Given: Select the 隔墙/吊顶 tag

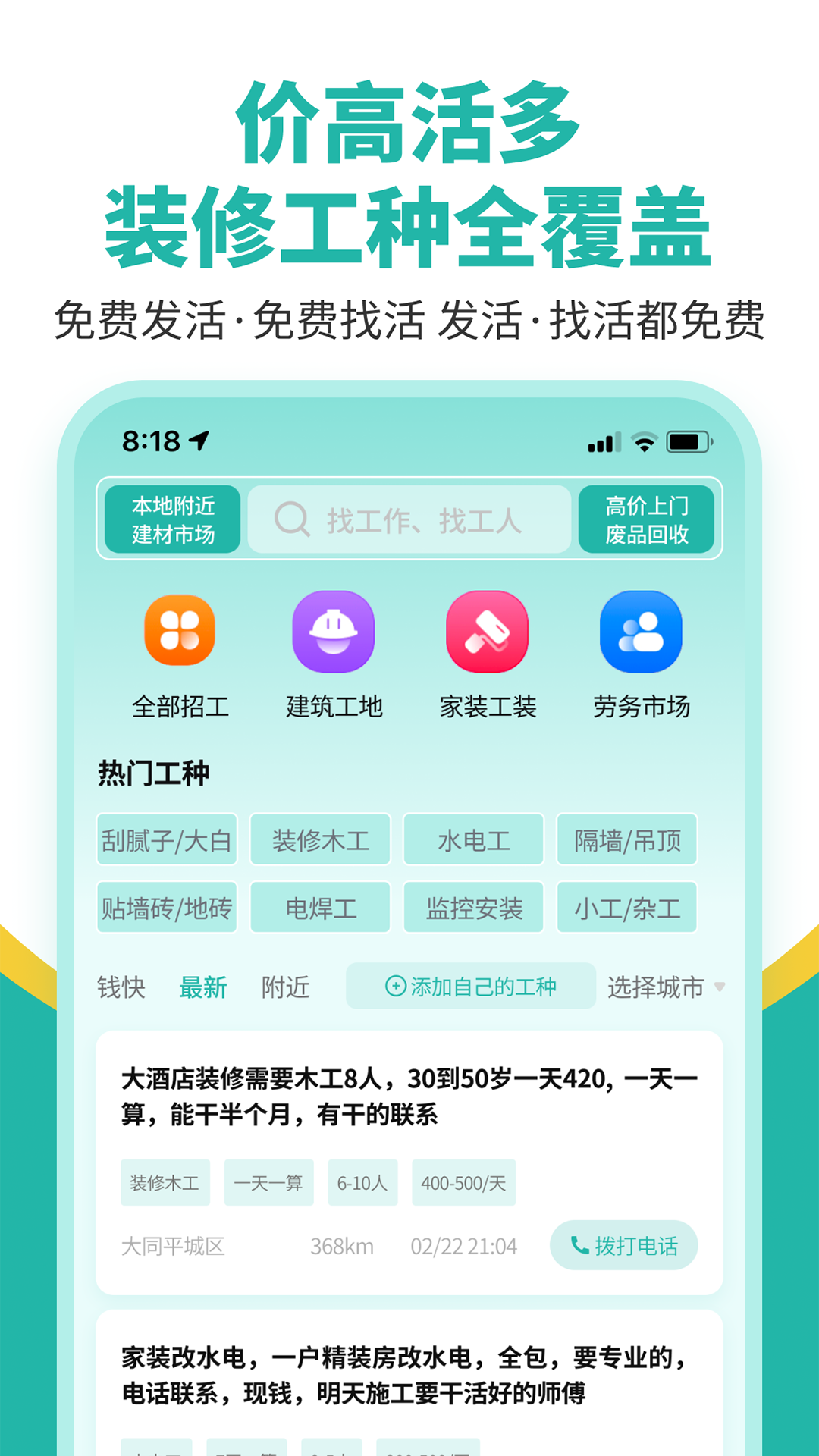Looking at the screenshot, I should 627,840.
